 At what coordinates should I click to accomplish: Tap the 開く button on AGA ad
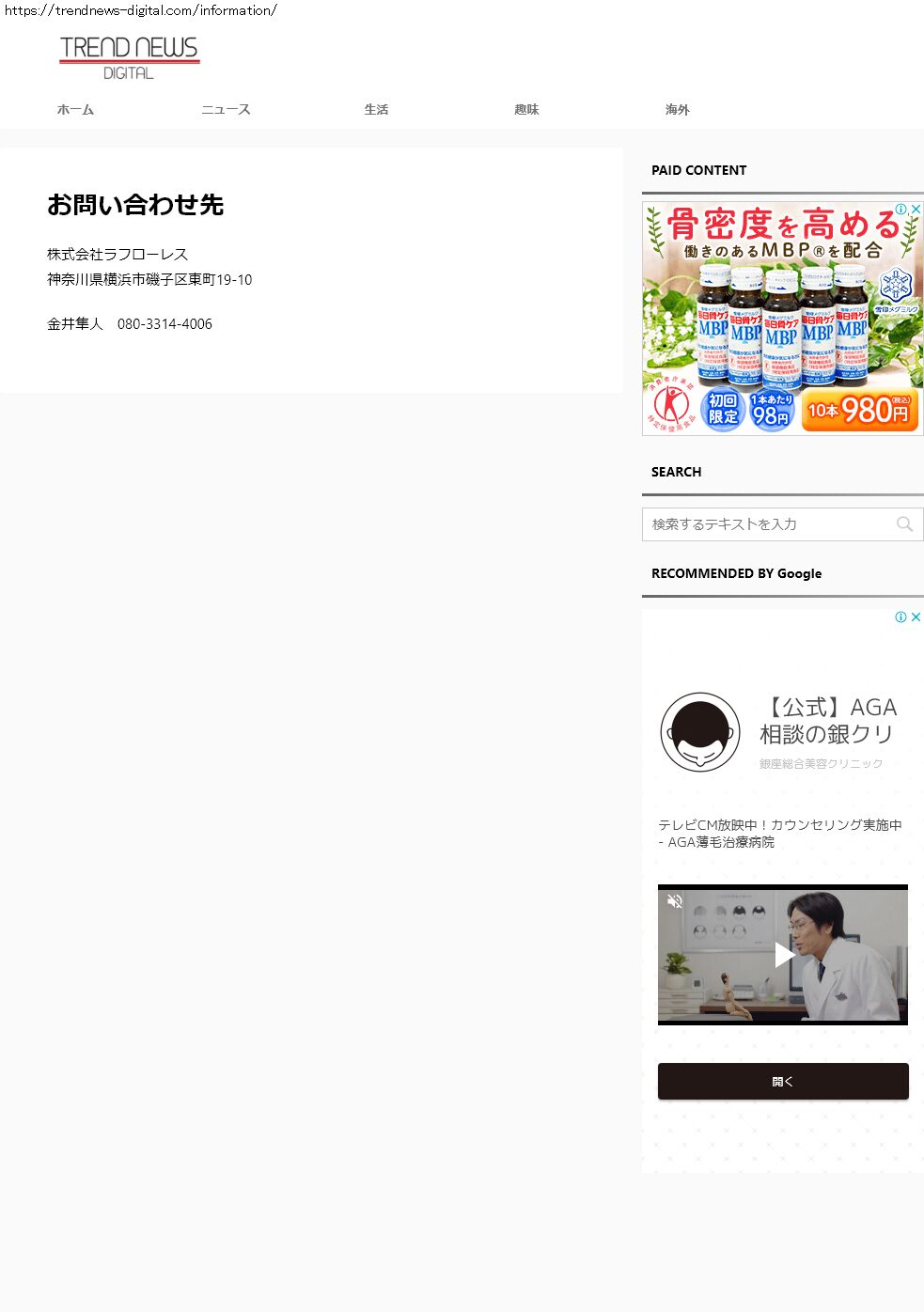[783, 1081]
